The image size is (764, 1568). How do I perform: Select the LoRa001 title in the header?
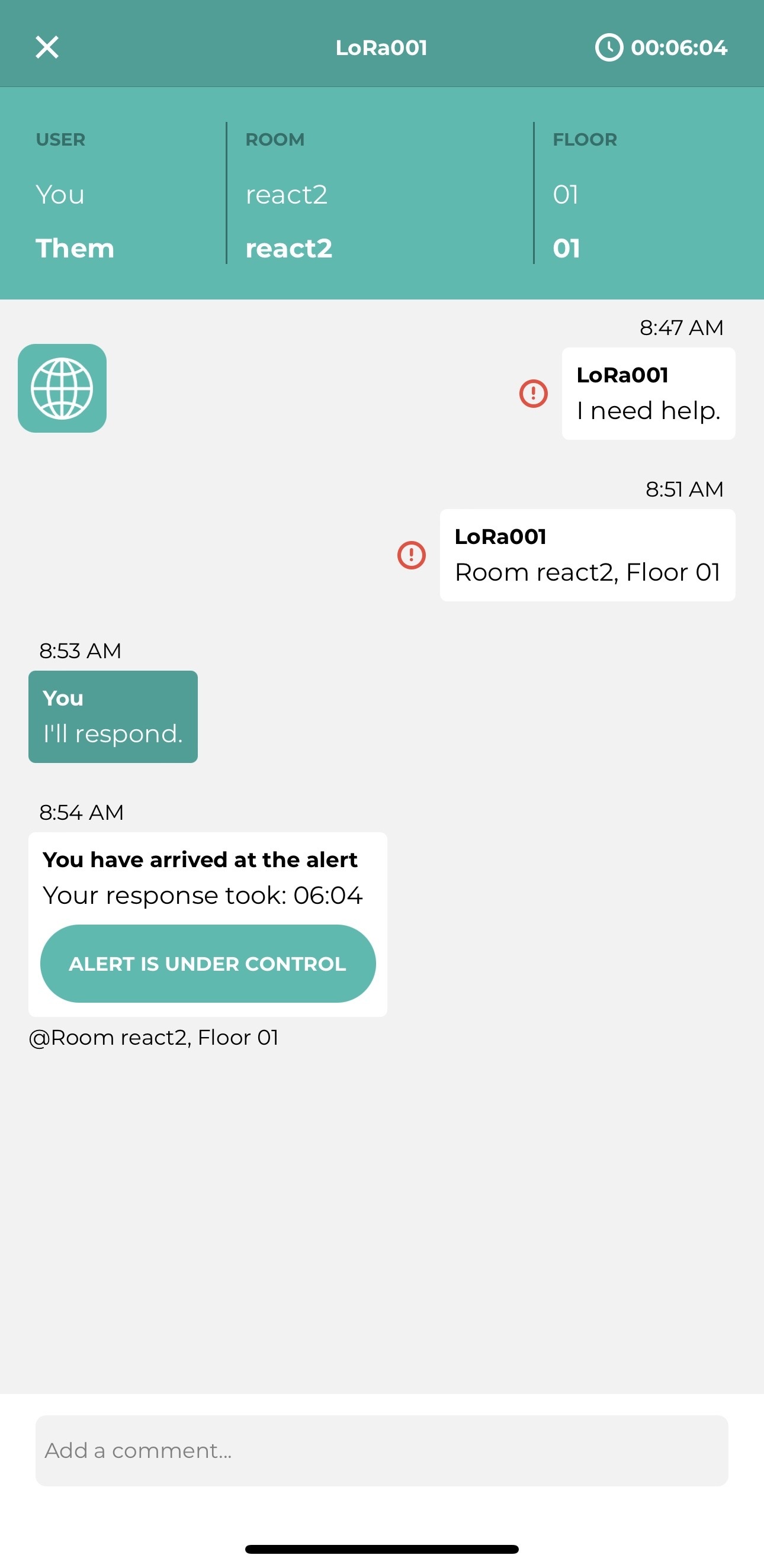[382, 47]
